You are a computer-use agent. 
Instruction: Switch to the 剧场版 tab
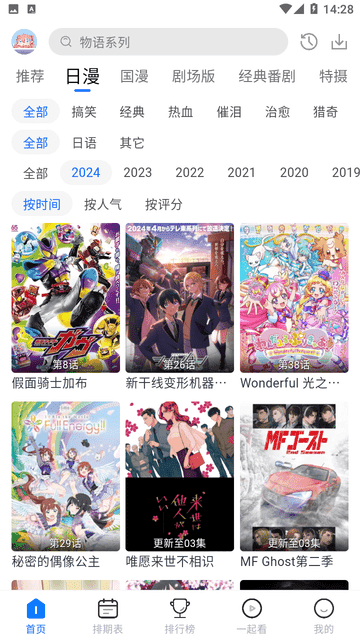coord(193,76)
